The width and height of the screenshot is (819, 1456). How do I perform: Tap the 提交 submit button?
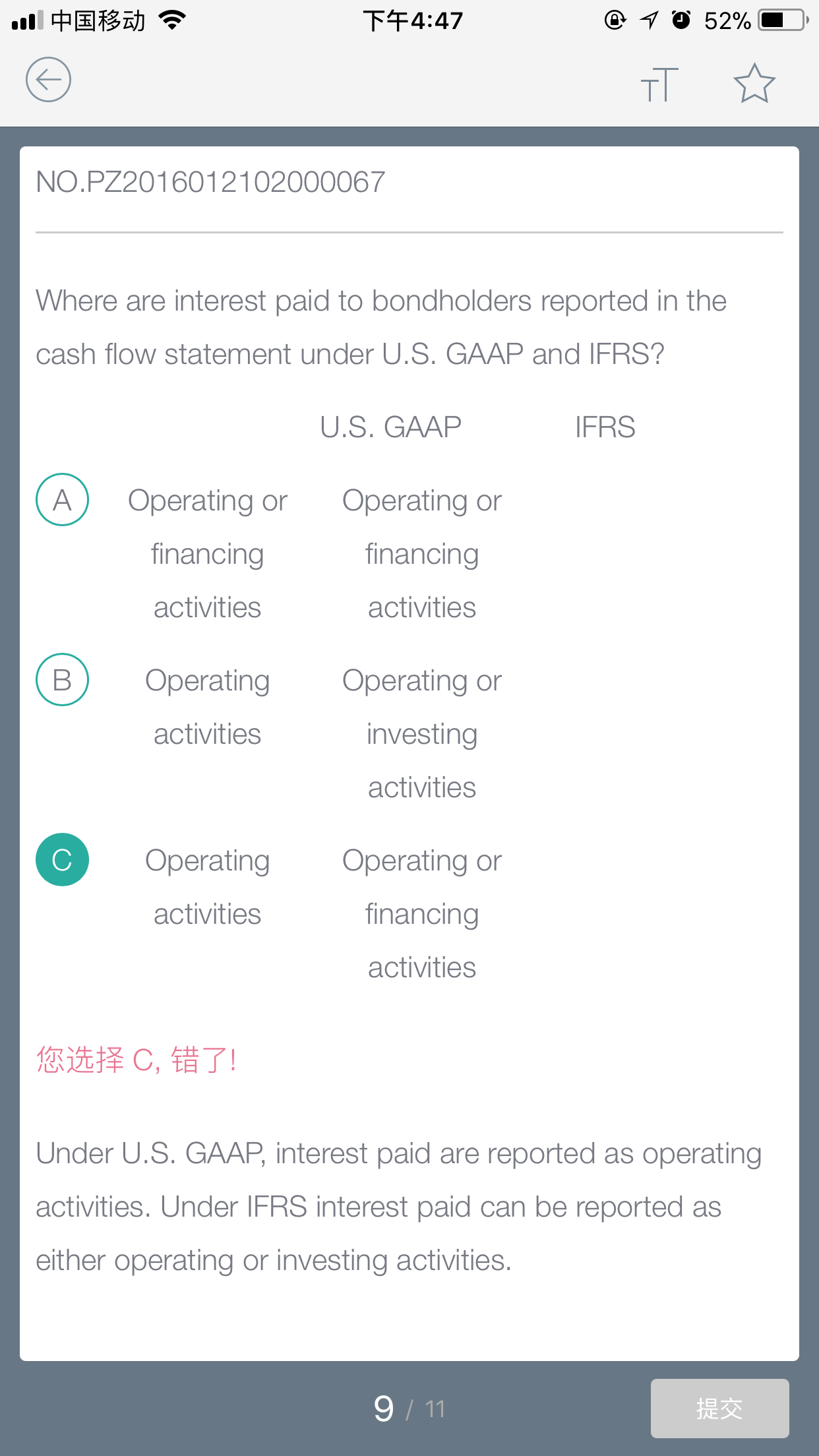point(719,1409)
